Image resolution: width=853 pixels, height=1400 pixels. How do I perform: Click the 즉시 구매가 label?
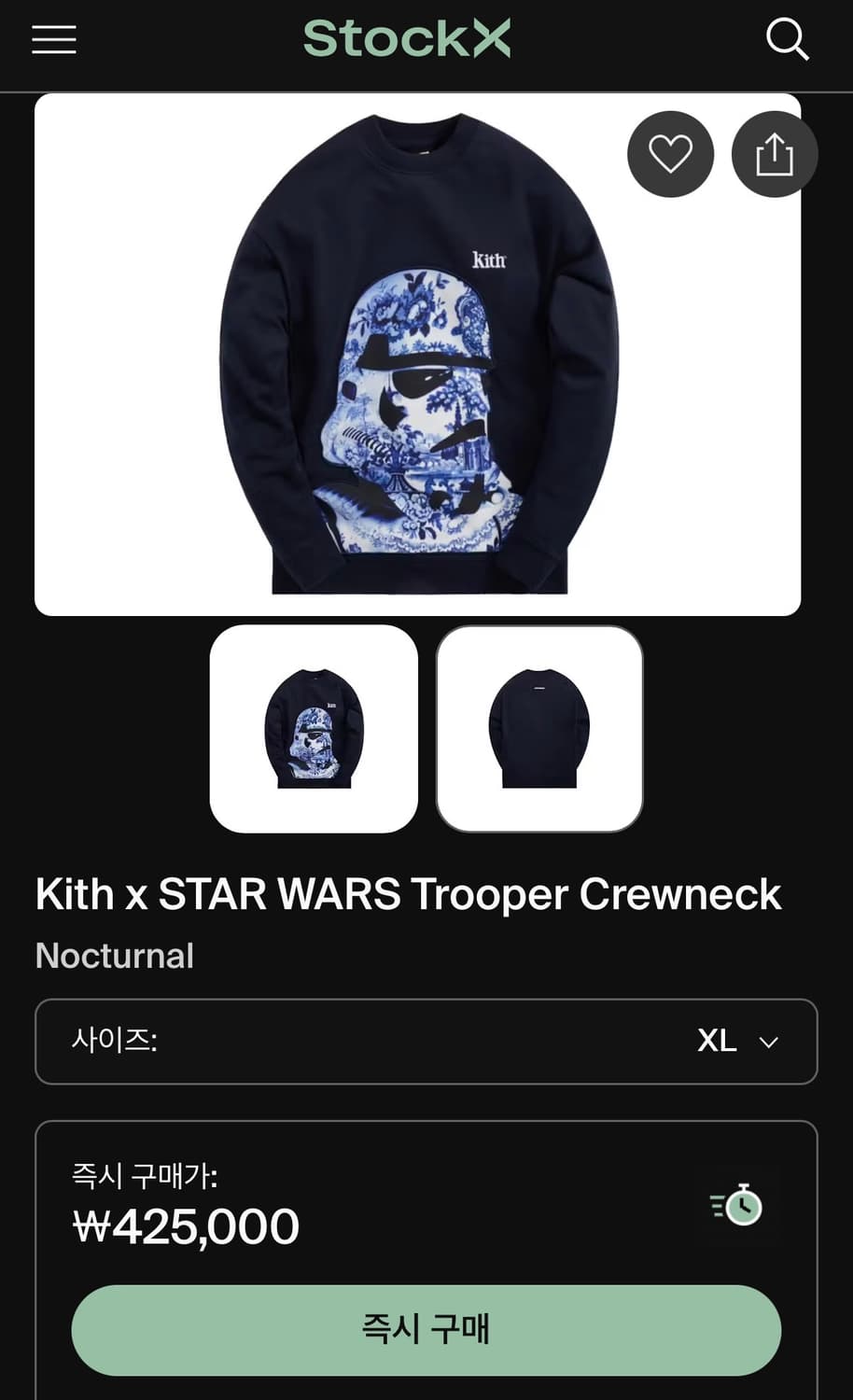point(145,1179)
